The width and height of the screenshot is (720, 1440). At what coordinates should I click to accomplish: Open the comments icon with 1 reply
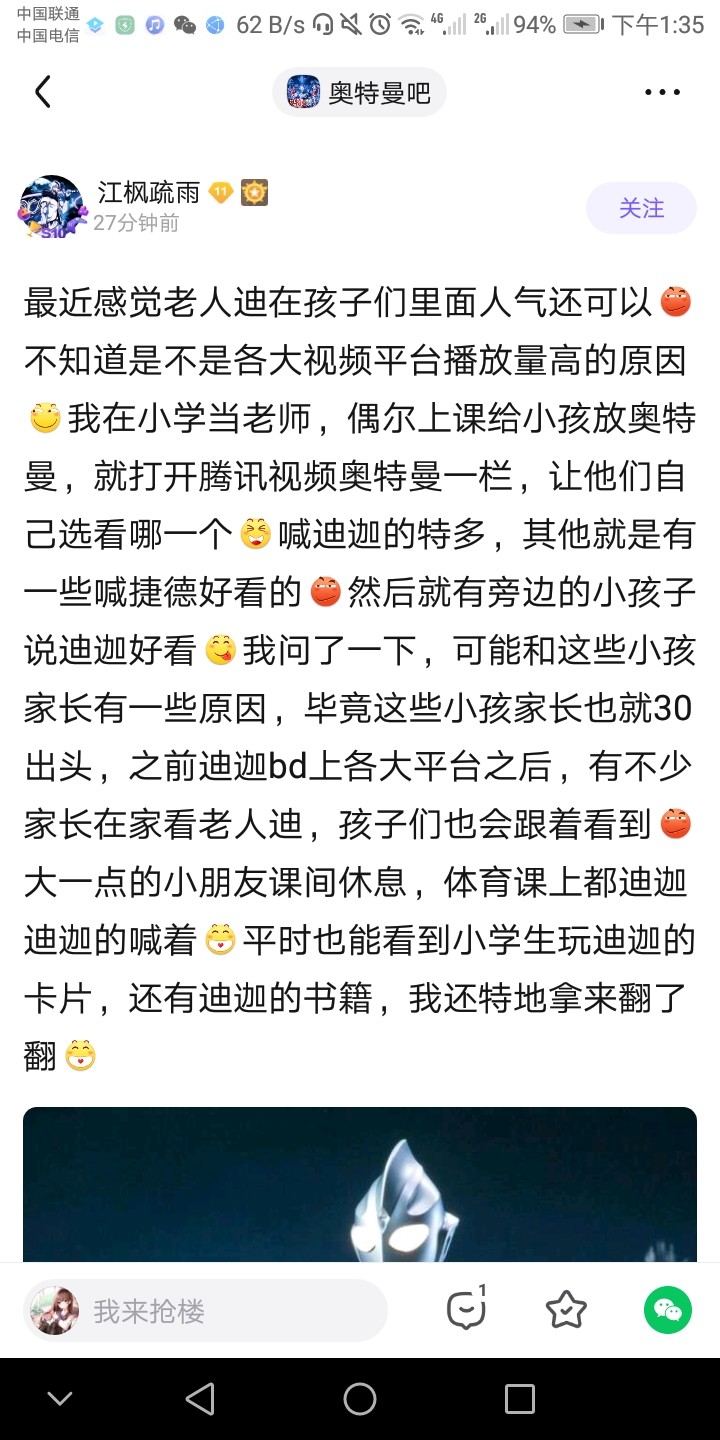pyautogui.click(x=467, y=1309)
